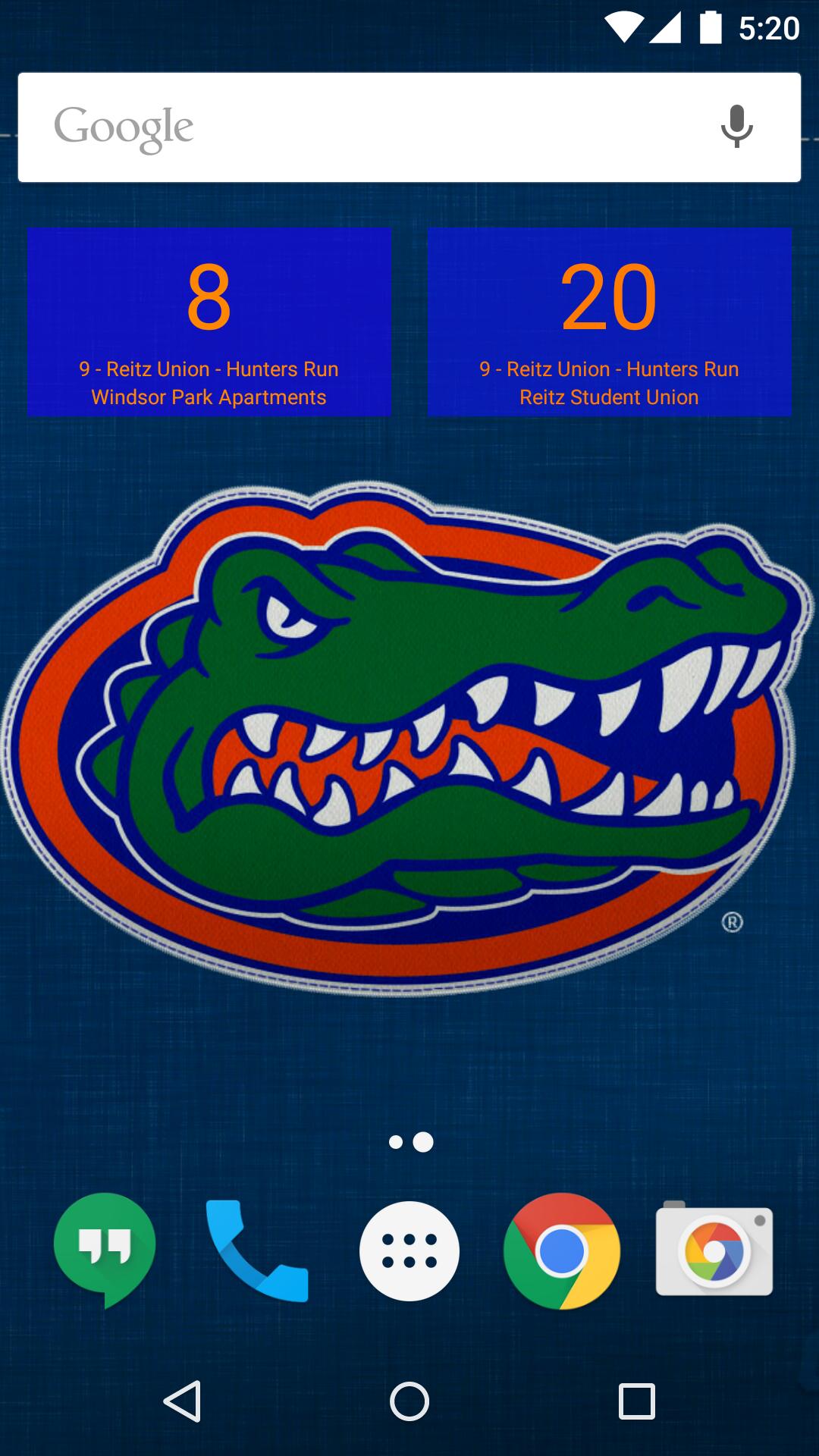
Task: Tap the system back button
Action: (x=183, y=1401)
